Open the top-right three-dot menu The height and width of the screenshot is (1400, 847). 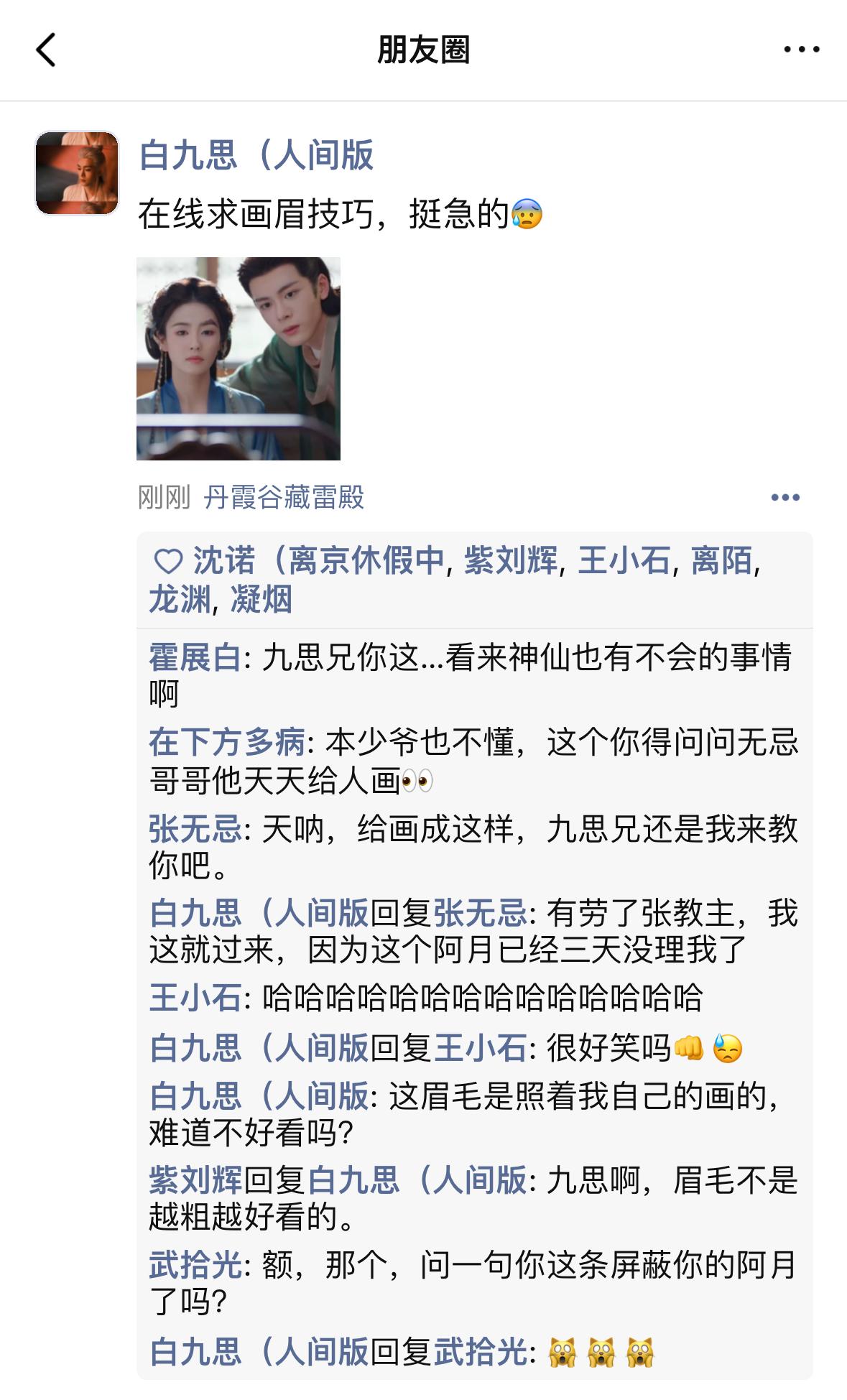(x=801, y=50)
